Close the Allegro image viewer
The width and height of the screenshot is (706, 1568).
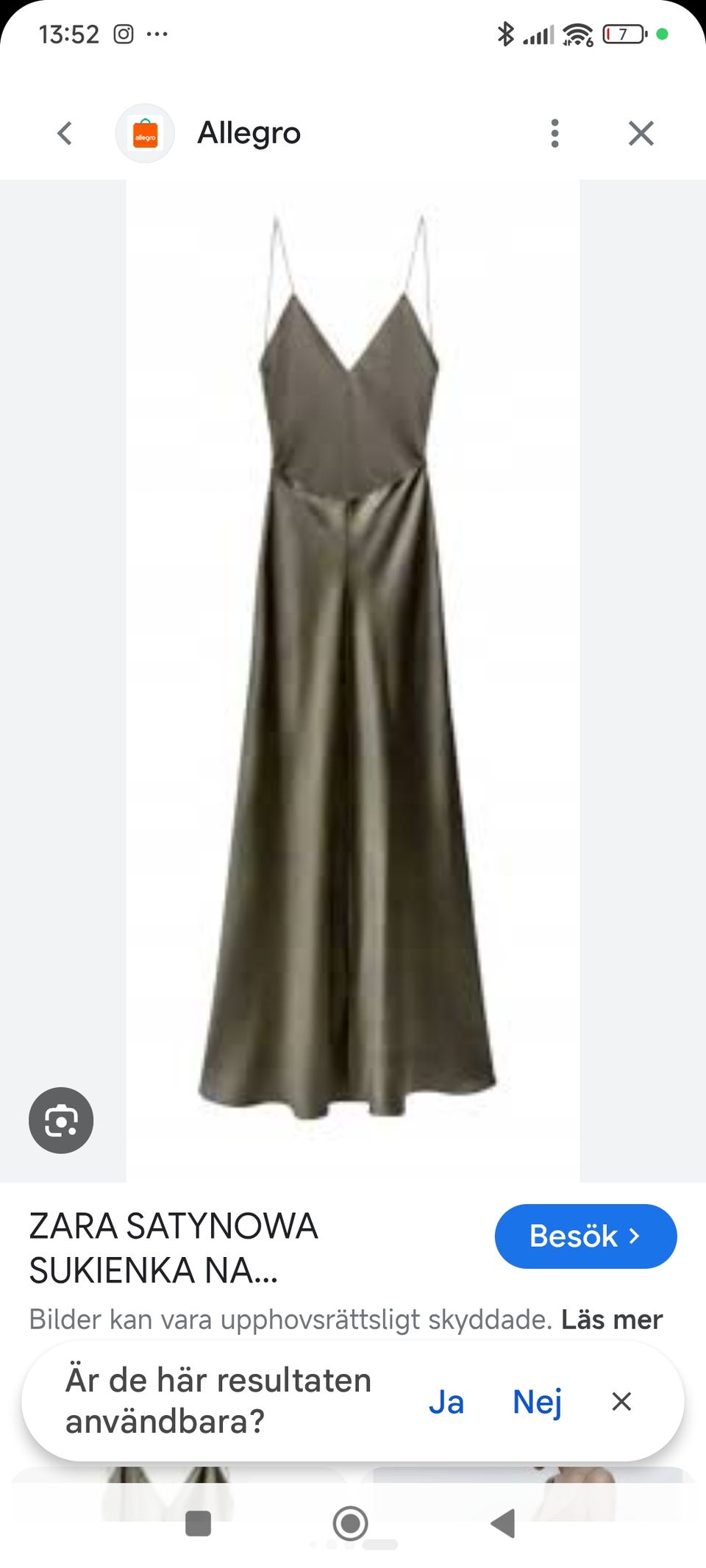641,133
